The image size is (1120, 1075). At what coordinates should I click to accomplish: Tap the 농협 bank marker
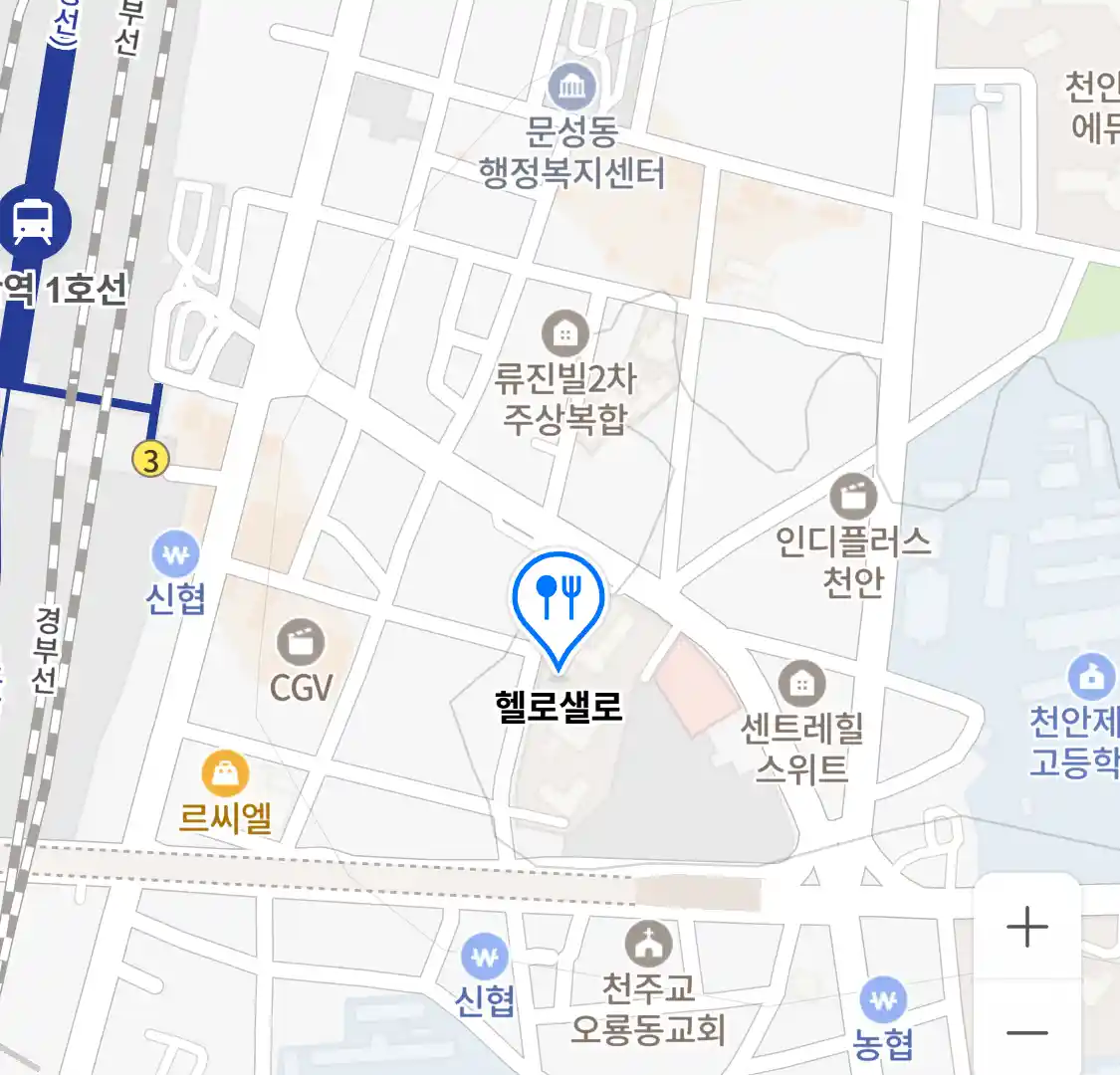[882, 999]
